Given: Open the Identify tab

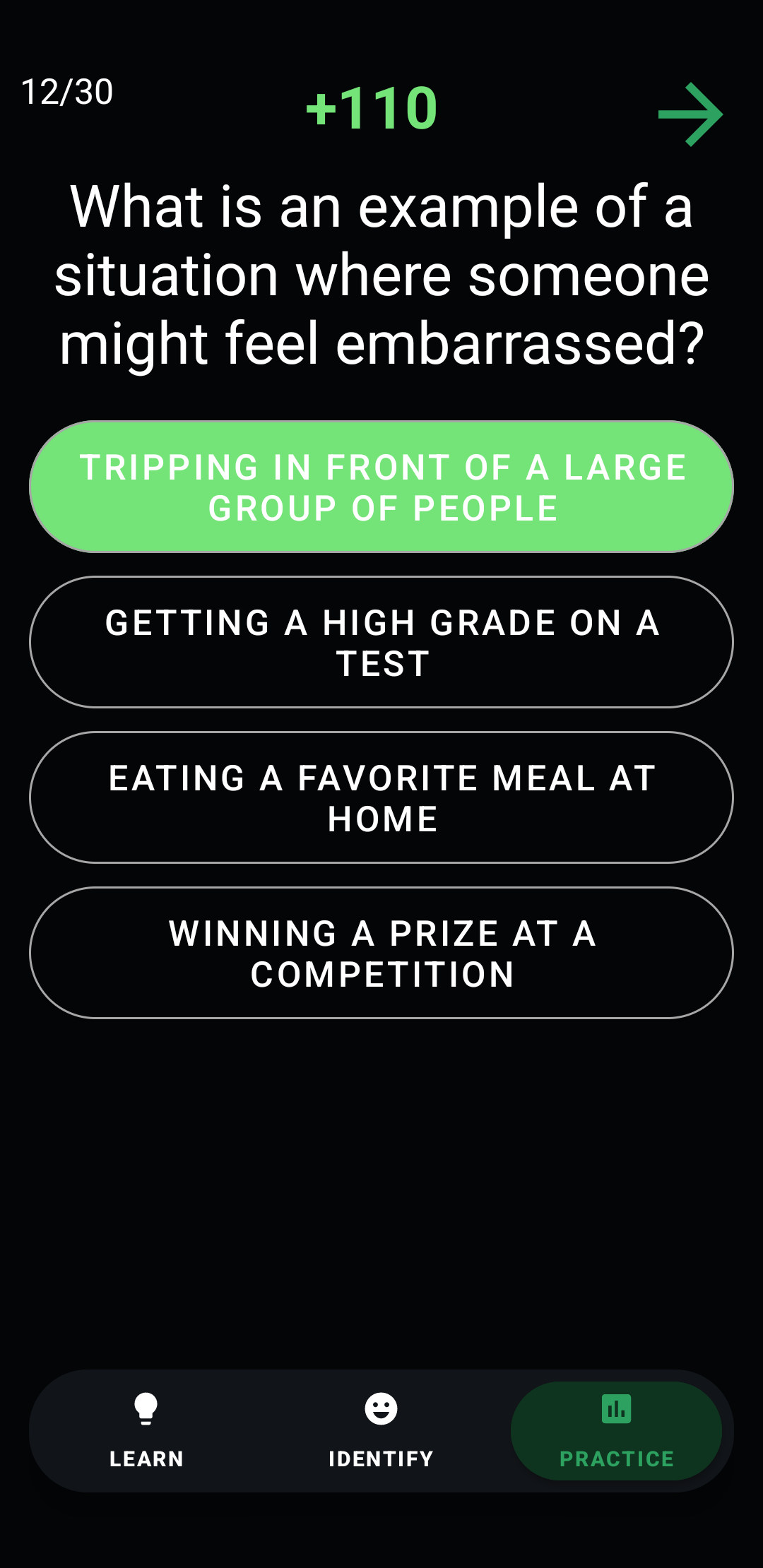Looking at the screenshot, I should 381,1431.
